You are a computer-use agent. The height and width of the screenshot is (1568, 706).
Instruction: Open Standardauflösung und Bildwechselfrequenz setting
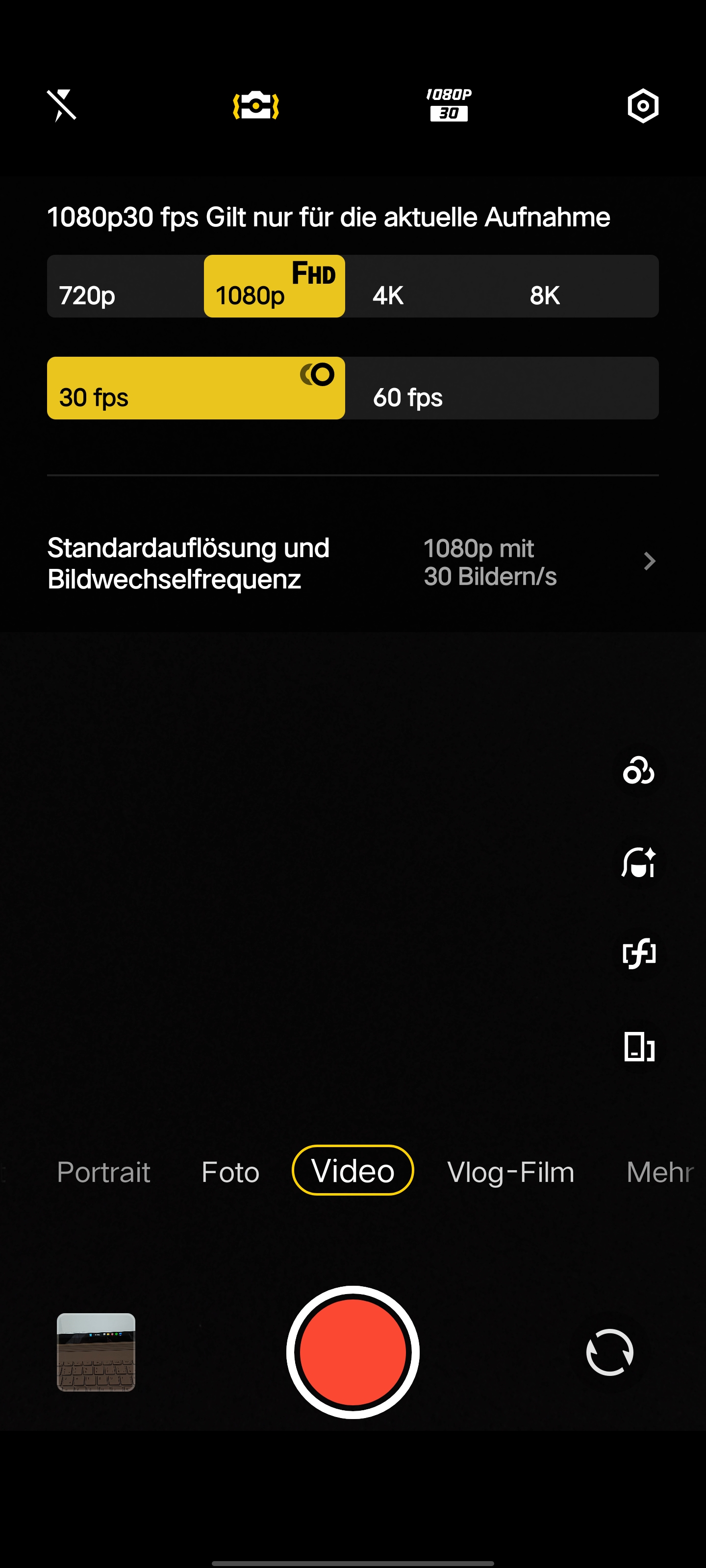pyautogui.click(x=353, y=563)
